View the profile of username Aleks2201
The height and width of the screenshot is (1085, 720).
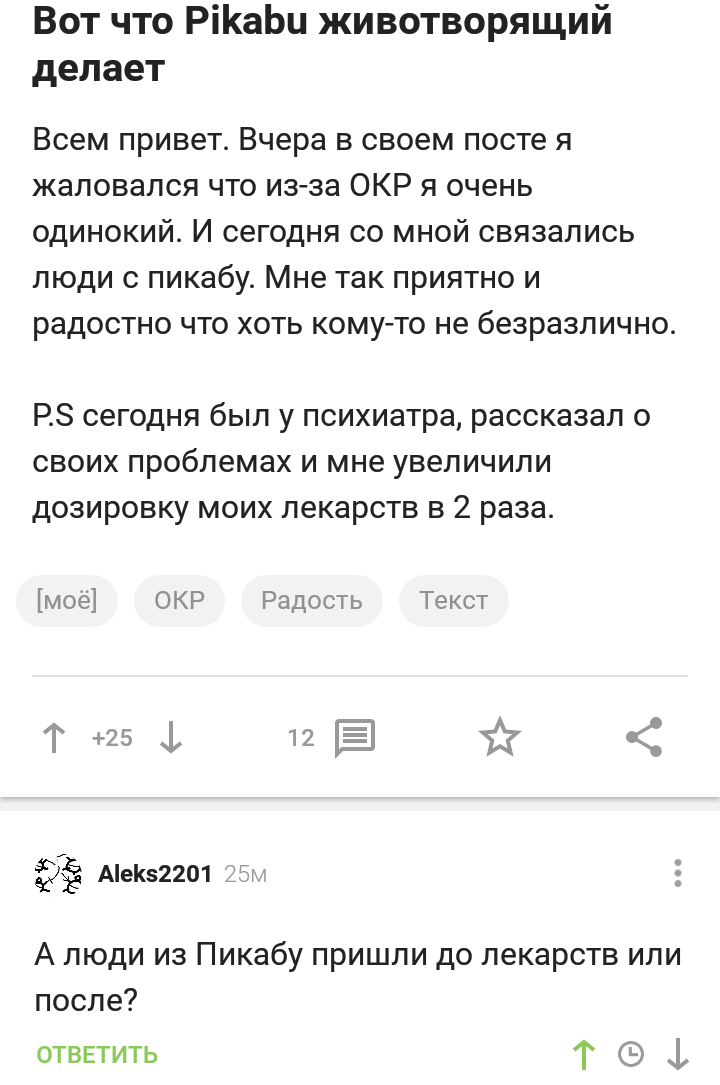pyautogui.click(x=155, y=874)
